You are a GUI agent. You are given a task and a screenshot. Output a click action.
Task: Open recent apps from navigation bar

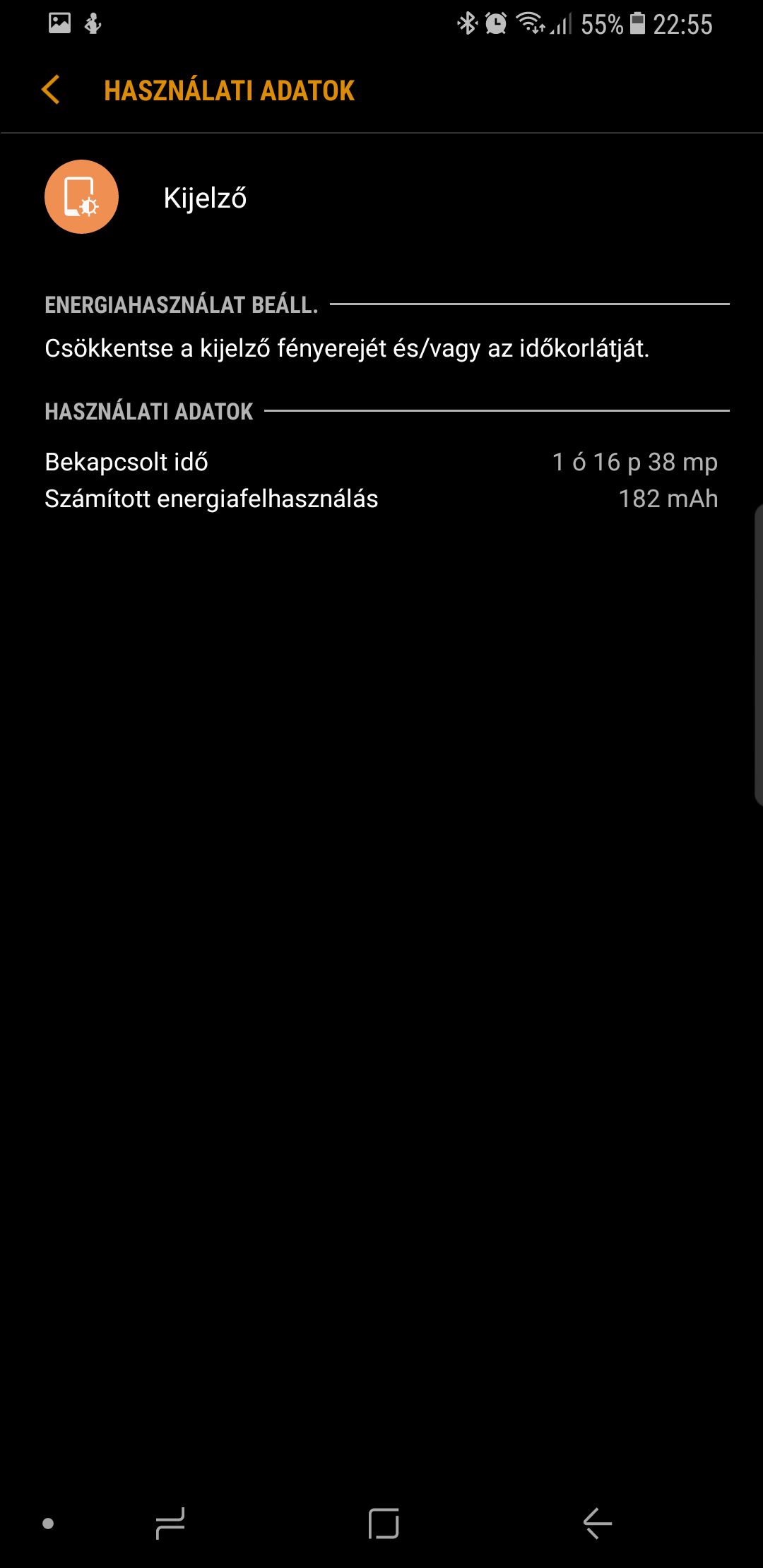pos(170,1523)
